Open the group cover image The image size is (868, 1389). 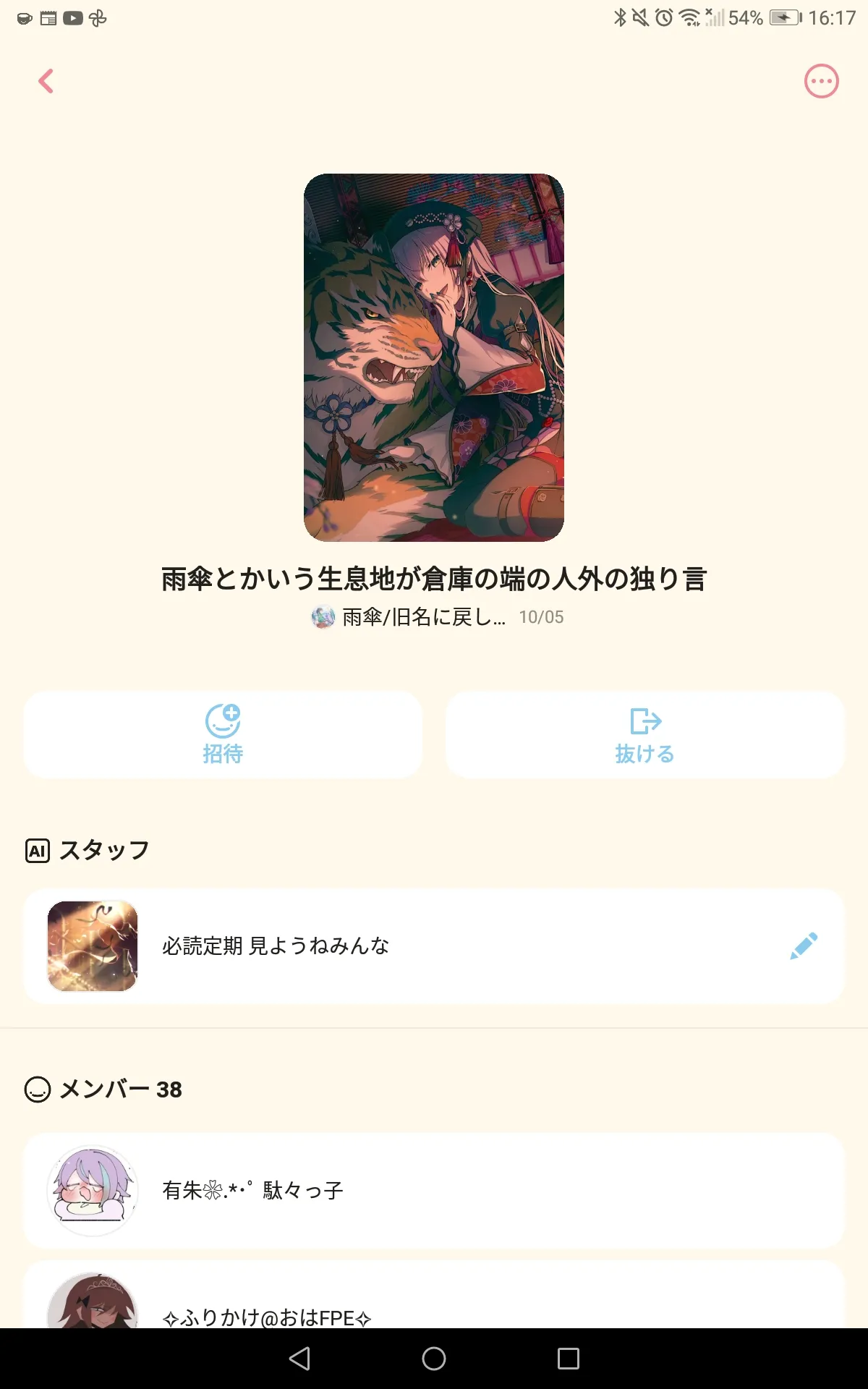[x=434, y=357]
